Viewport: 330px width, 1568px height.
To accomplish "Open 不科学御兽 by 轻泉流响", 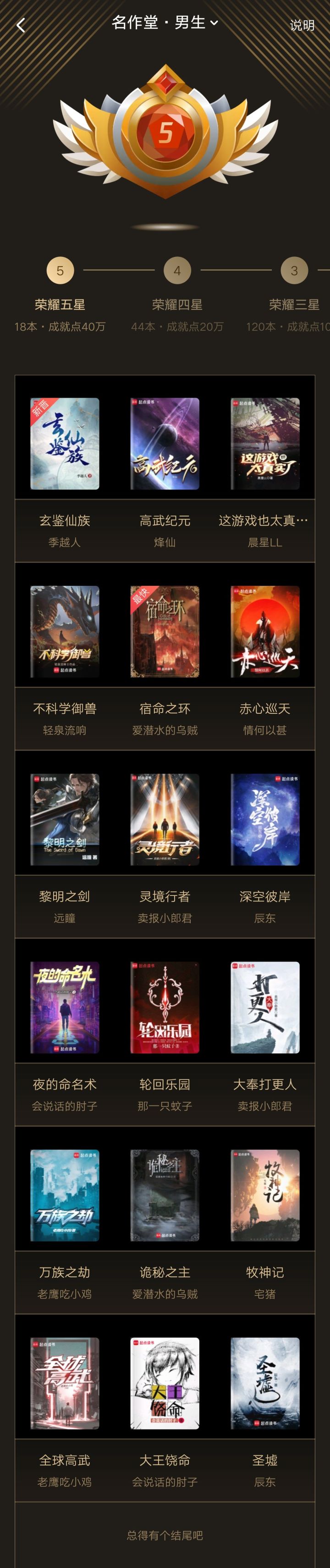I will 65,631.
